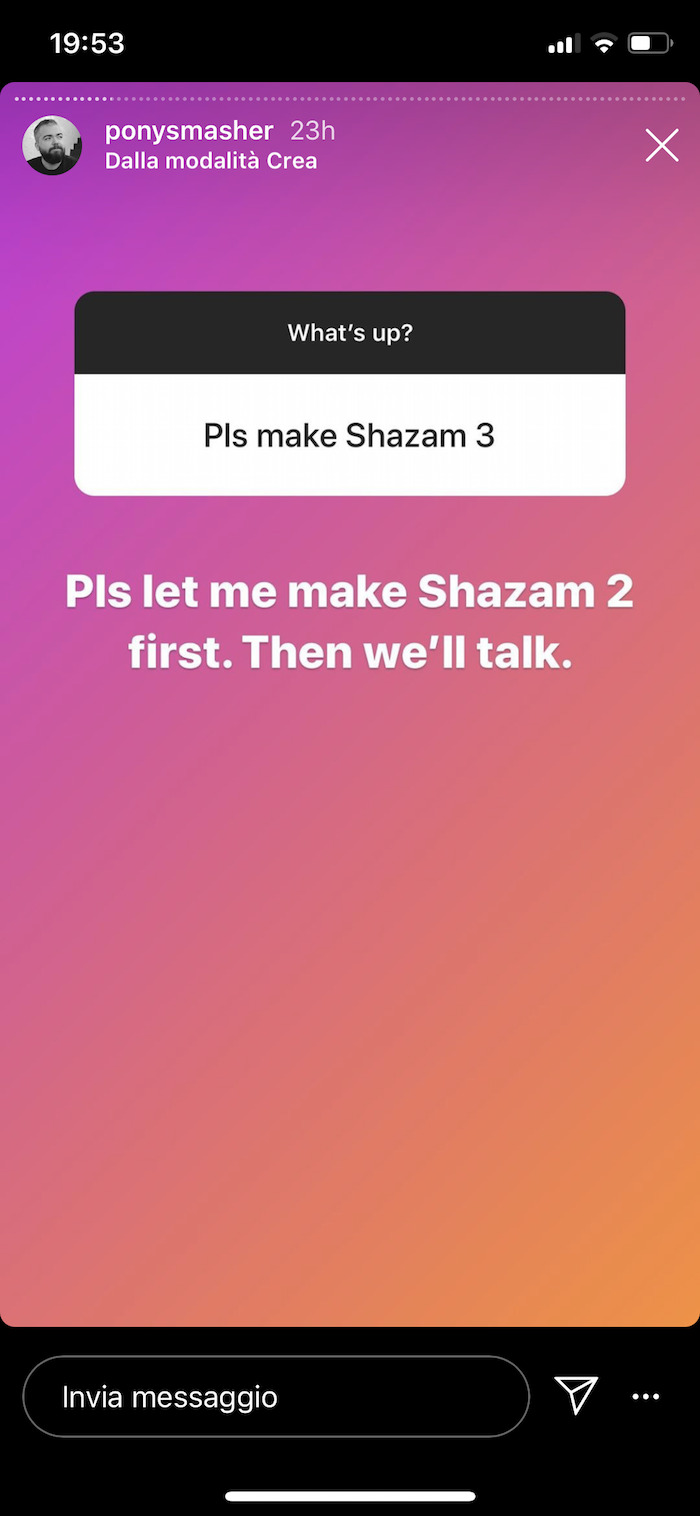Open ponysmasher's profile picture
Viewport: 700px width, 1516px height.
click(x=52, y=146)
